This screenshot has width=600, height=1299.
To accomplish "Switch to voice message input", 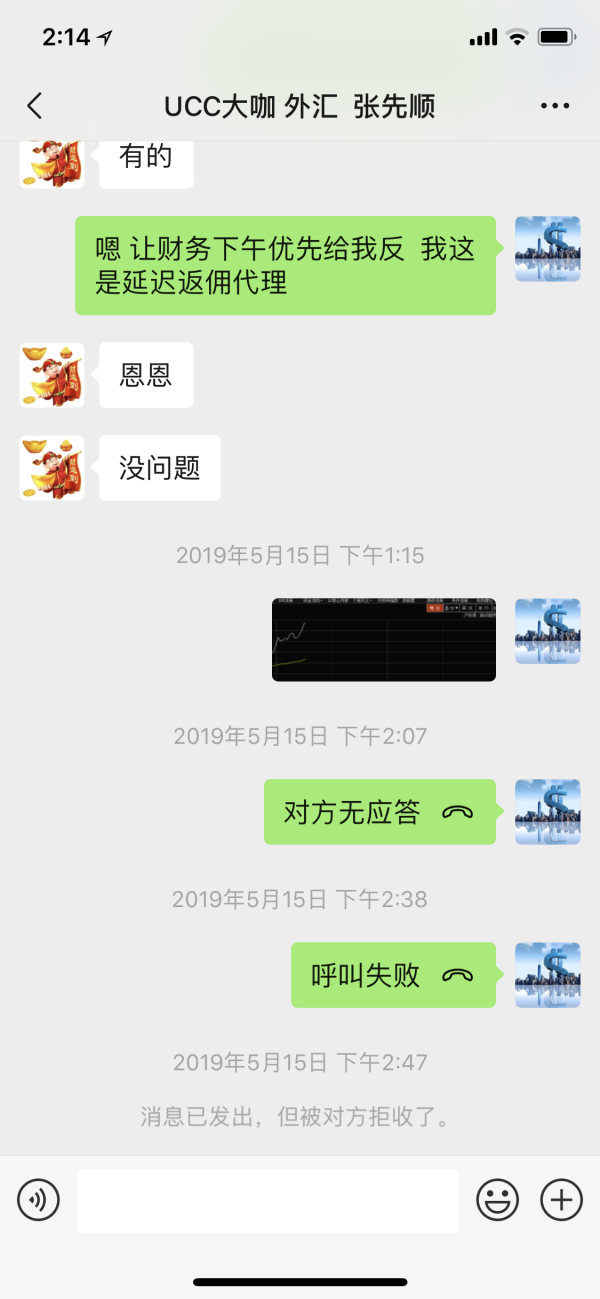I will click(x=39, y=1199).
